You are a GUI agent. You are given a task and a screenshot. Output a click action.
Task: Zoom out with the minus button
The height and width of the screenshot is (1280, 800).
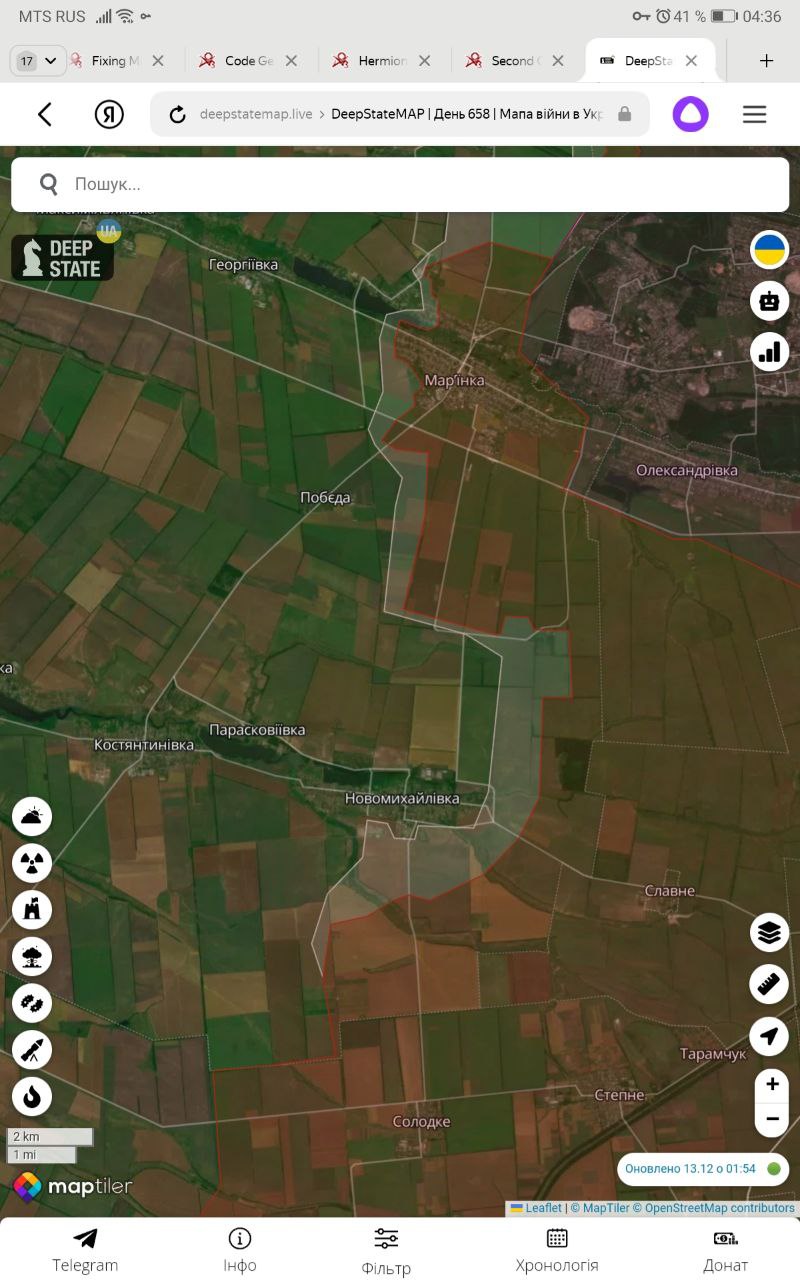772,1118
